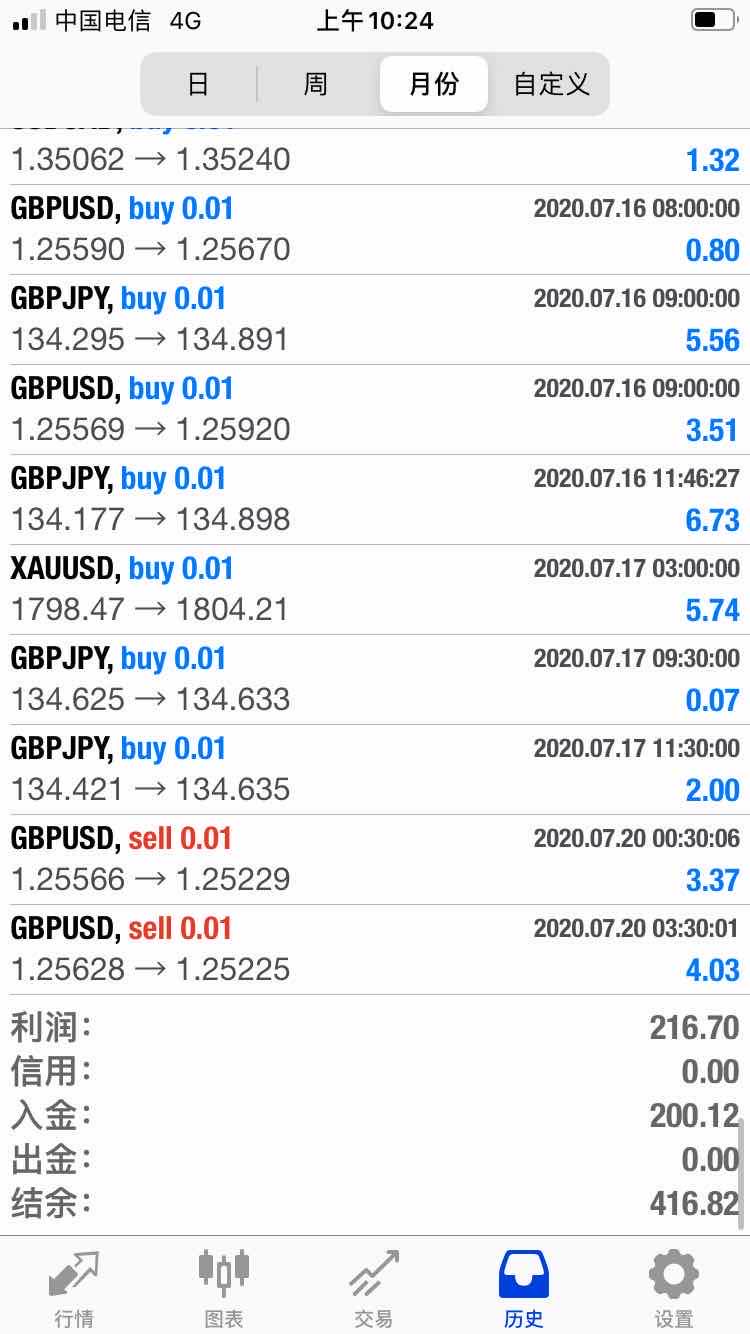Select the 周 (week) period tab
This screenshot has height=1334, width=750.
[x=316, y=84]
